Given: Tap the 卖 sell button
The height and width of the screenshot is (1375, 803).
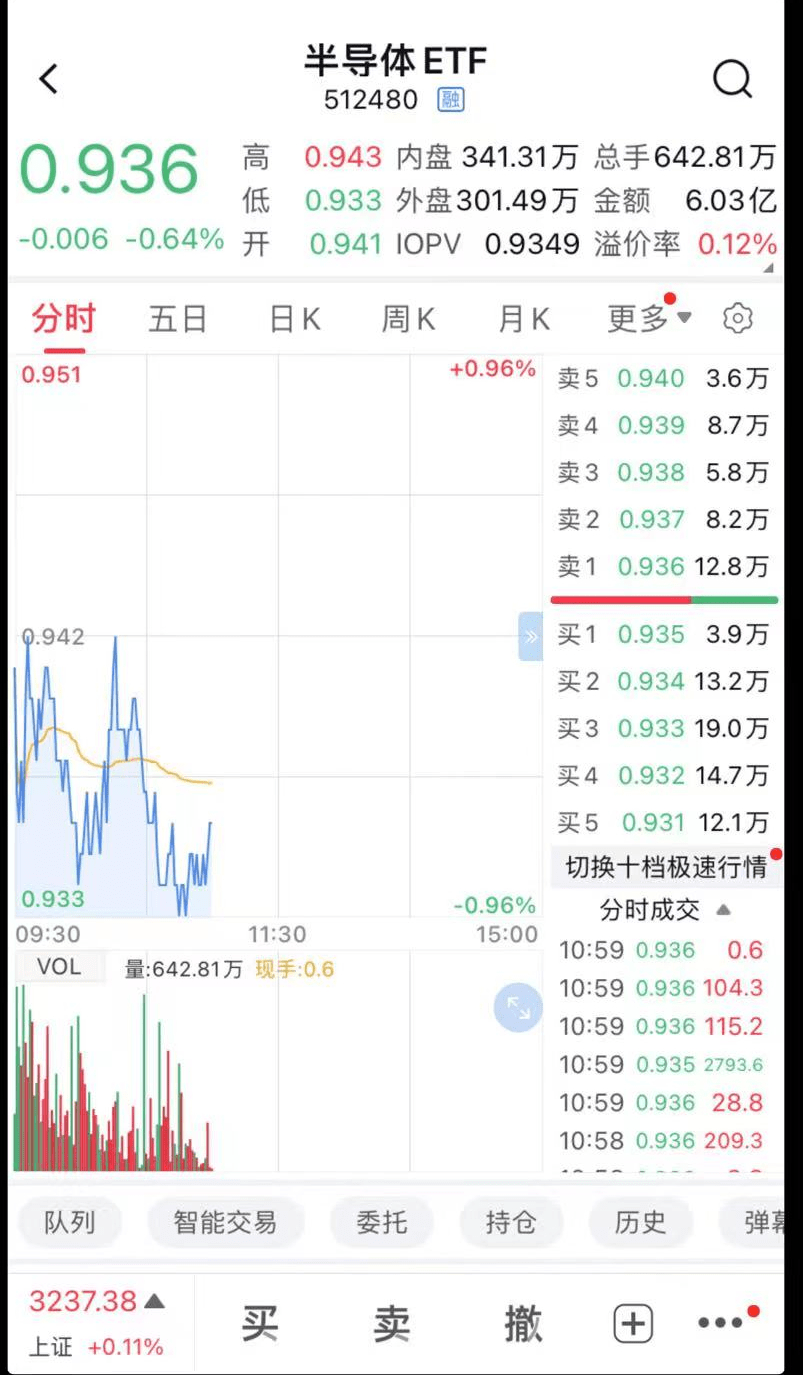Looking at the screenshot, I should [x=392, y=1323].
